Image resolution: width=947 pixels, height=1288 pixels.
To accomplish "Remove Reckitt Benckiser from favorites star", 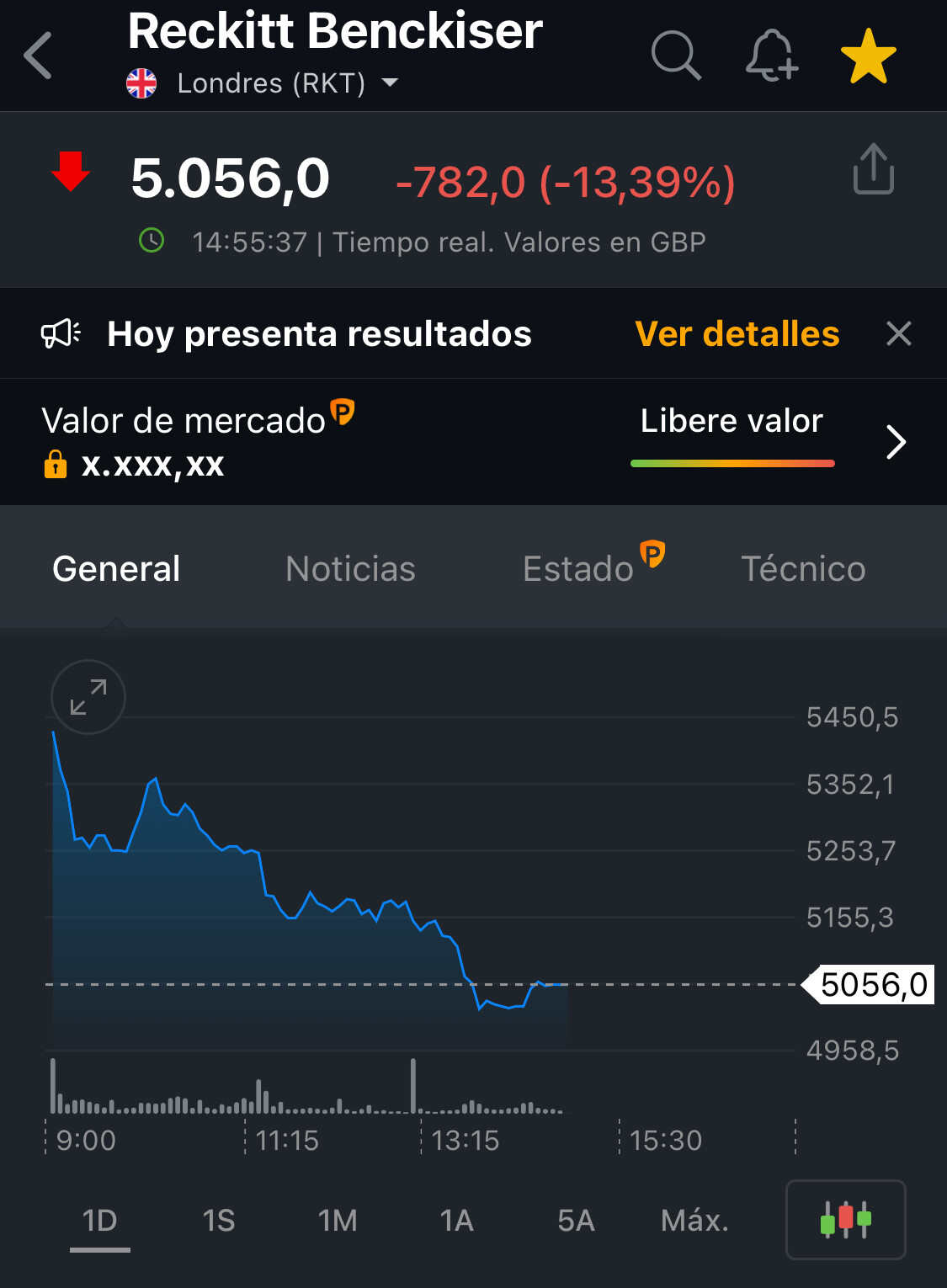I will point(869,56).
